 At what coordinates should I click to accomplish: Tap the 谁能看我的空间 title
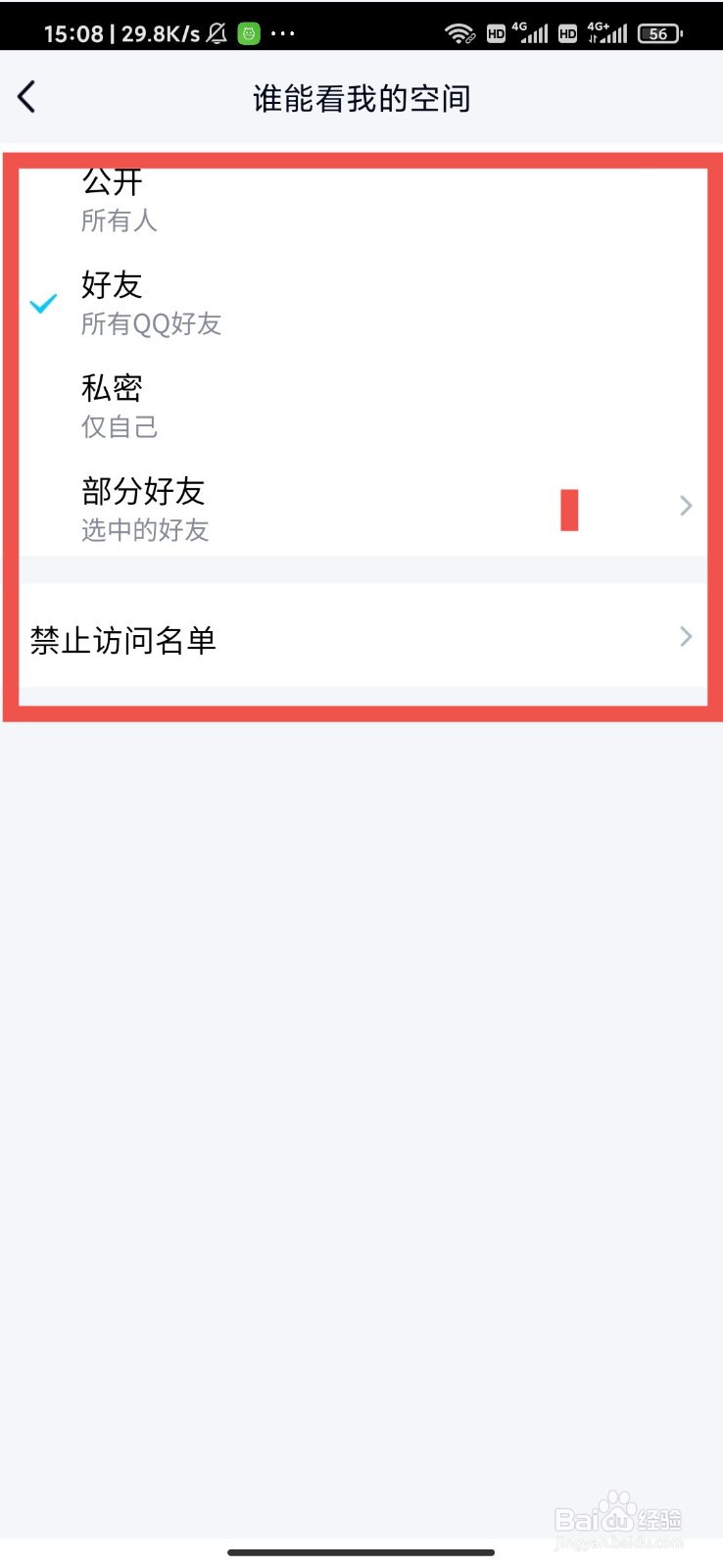(x=361, y=98)
